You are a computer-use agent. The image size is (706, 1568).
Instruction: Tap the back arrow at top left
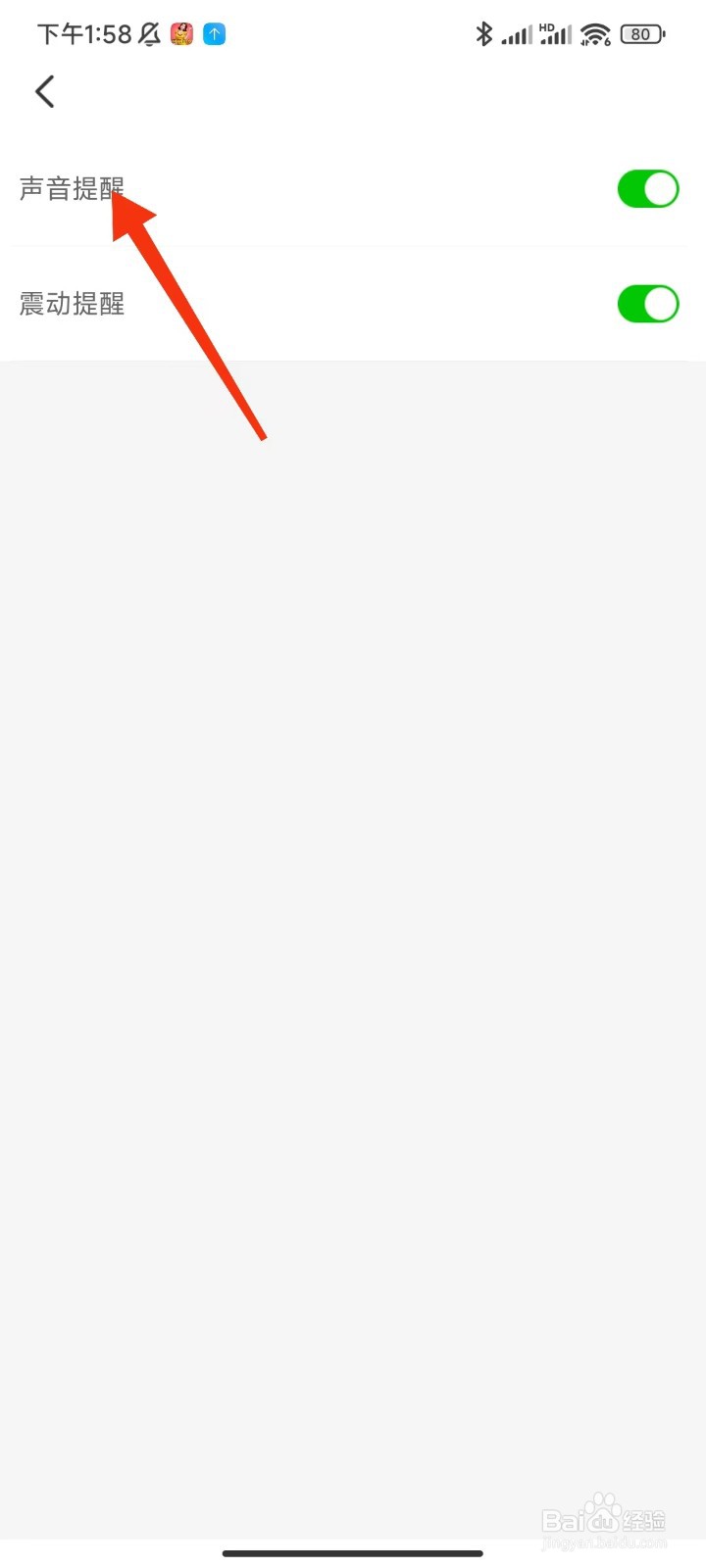pos(44,90)
